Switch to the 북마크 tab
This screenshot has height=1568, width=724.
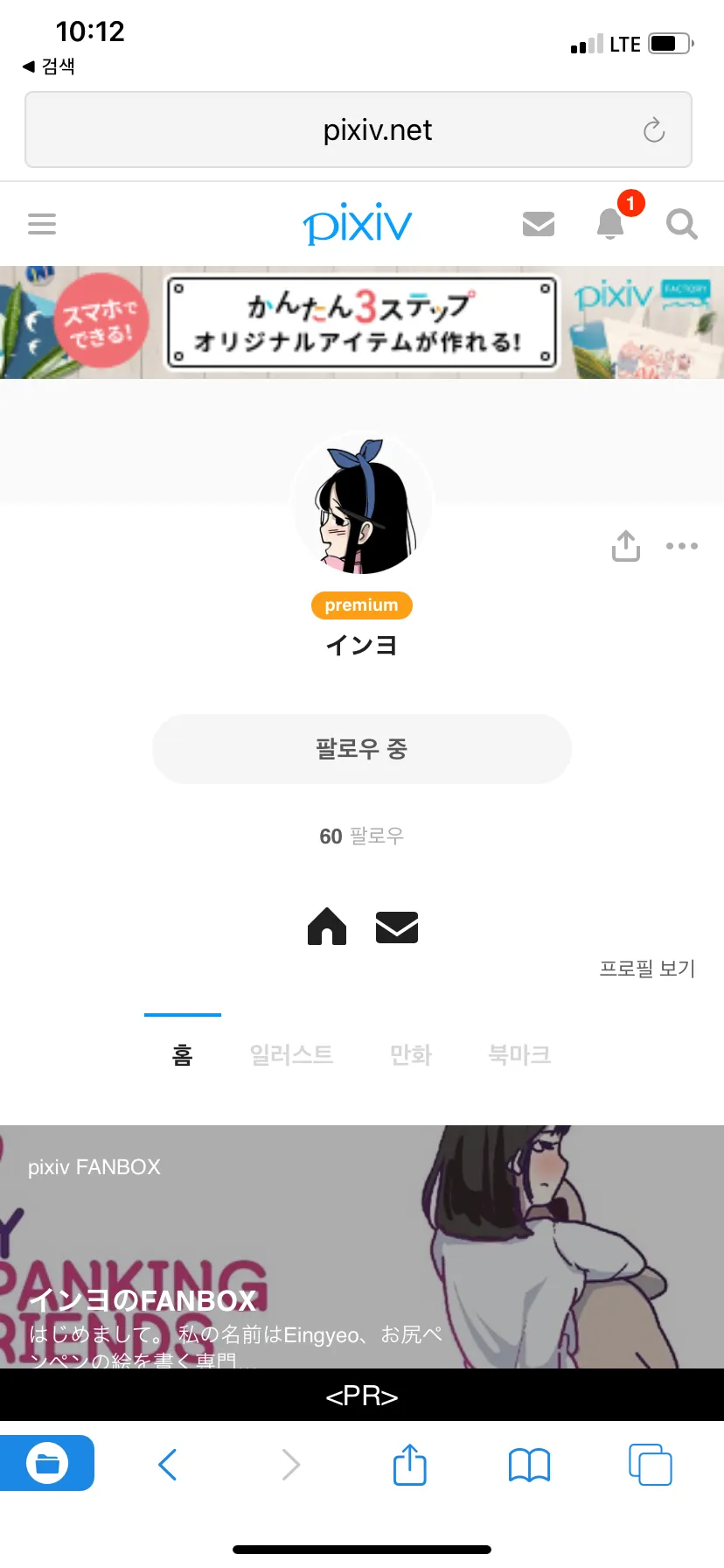(519, 1054)
